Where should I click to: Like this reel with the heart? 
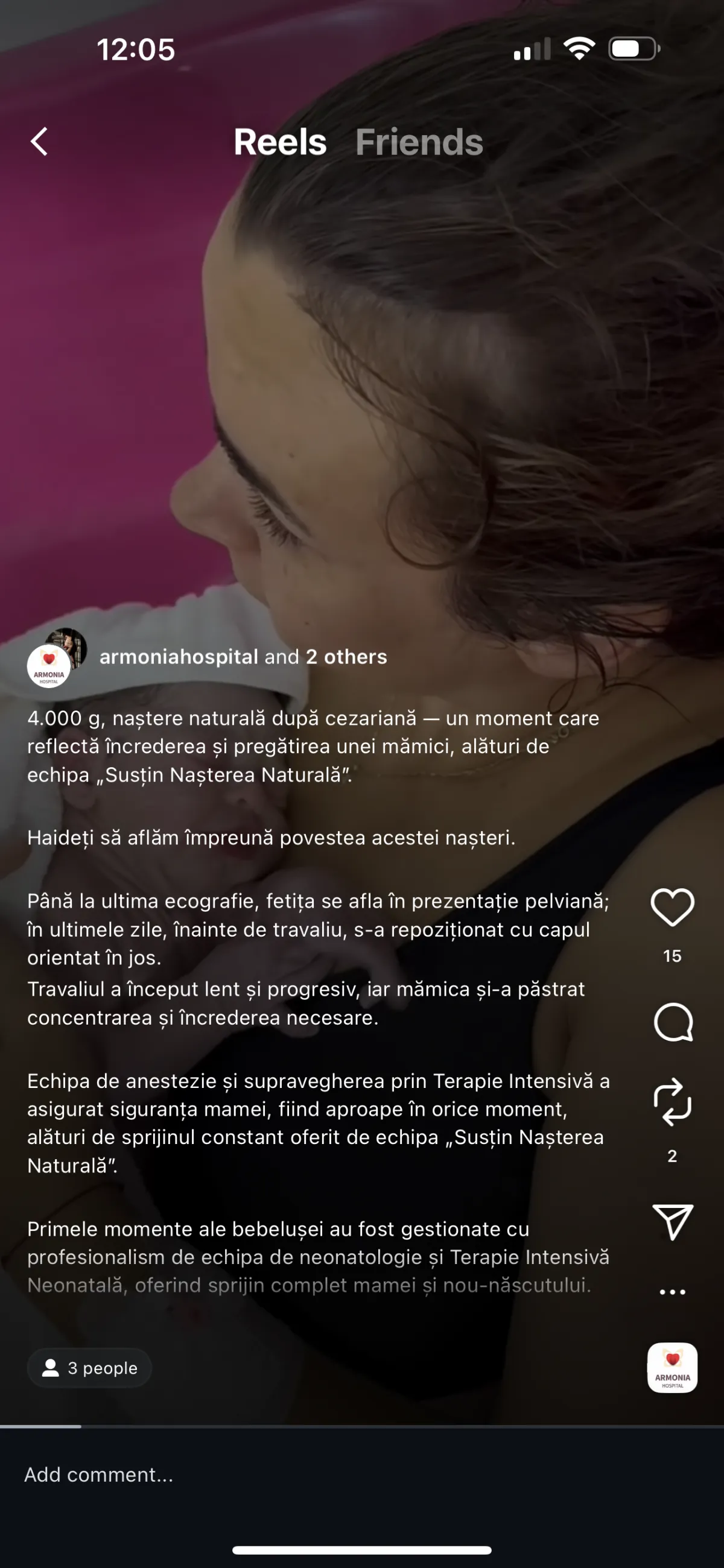[x=672, y=908]
